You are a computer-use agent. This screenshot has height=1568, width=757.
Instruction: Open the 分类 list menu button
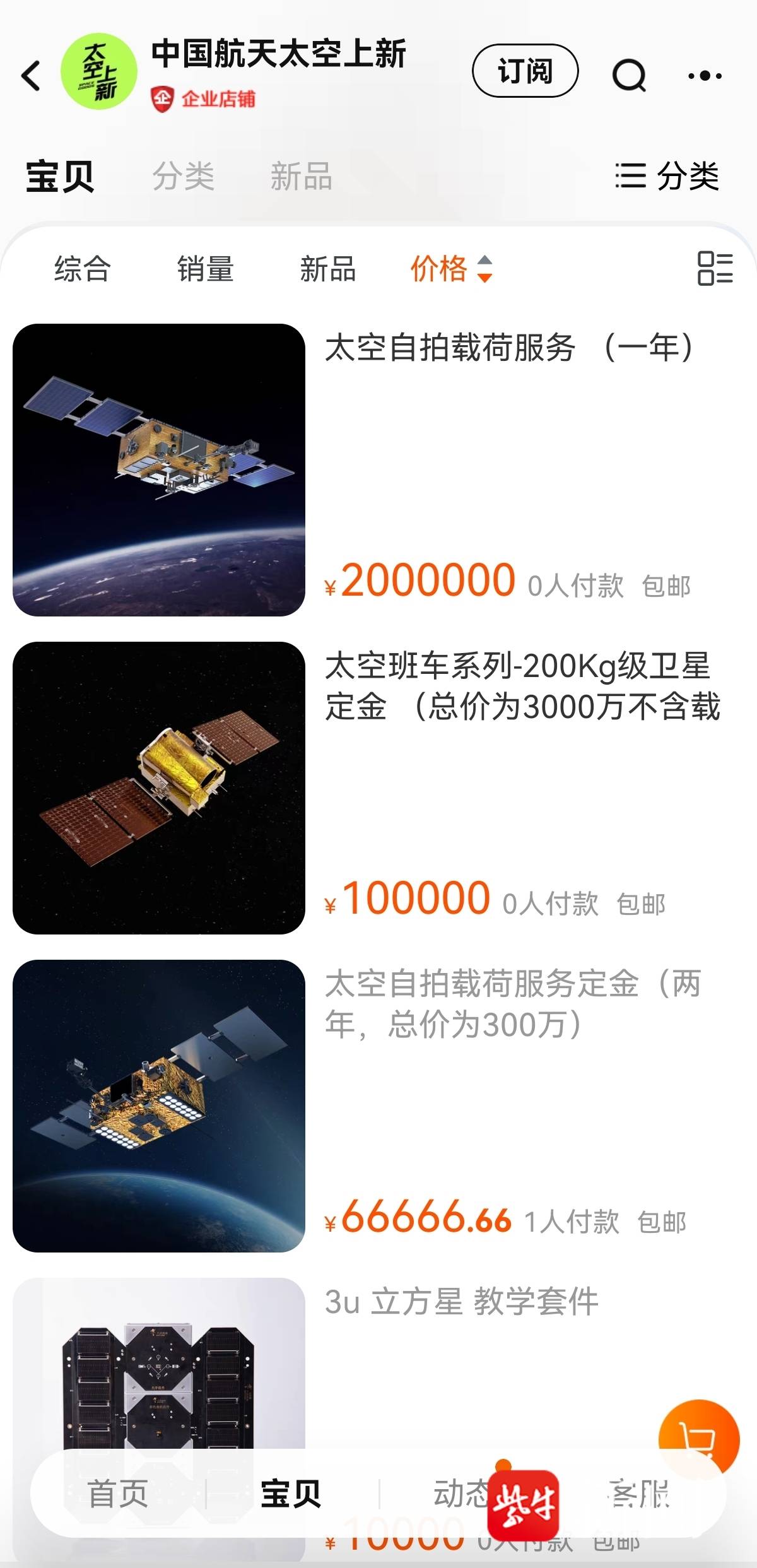(667, 175)
